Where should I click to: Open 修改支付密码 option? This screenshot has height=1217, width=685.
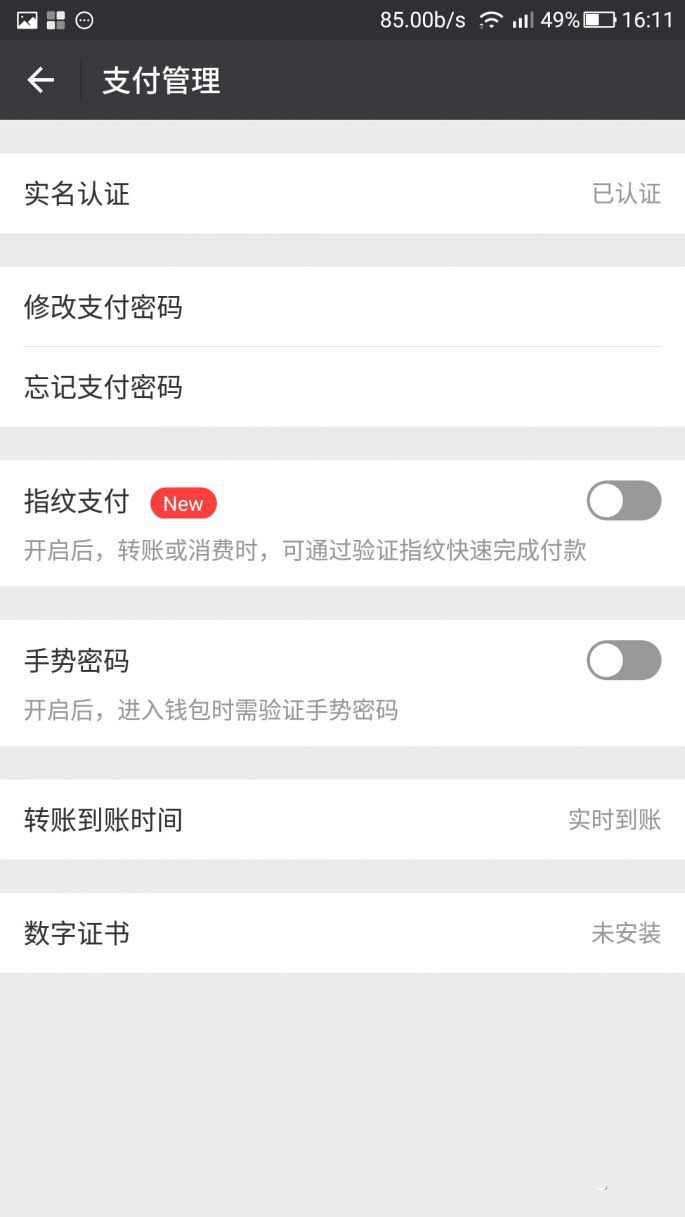tap(342, 307)
